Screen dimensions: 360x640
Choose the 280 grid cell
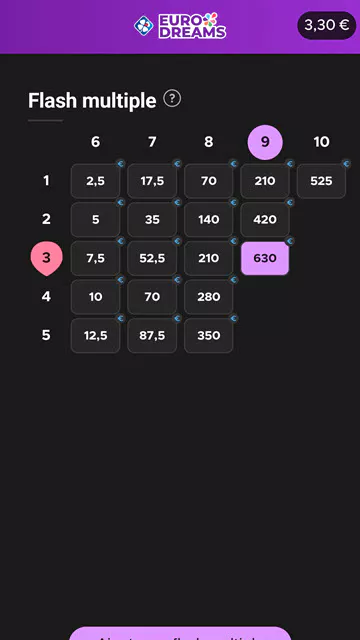209,297
